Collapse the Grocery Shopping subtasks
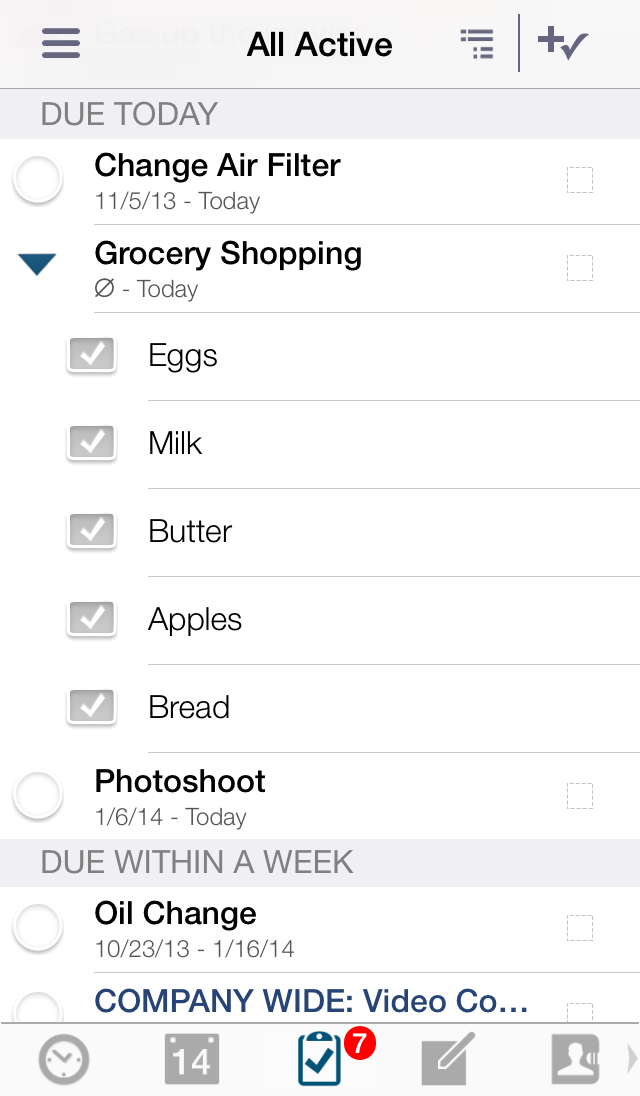The width and height of the screenshot is (640, 1096). pyautogui.click(x=37, y=264)
